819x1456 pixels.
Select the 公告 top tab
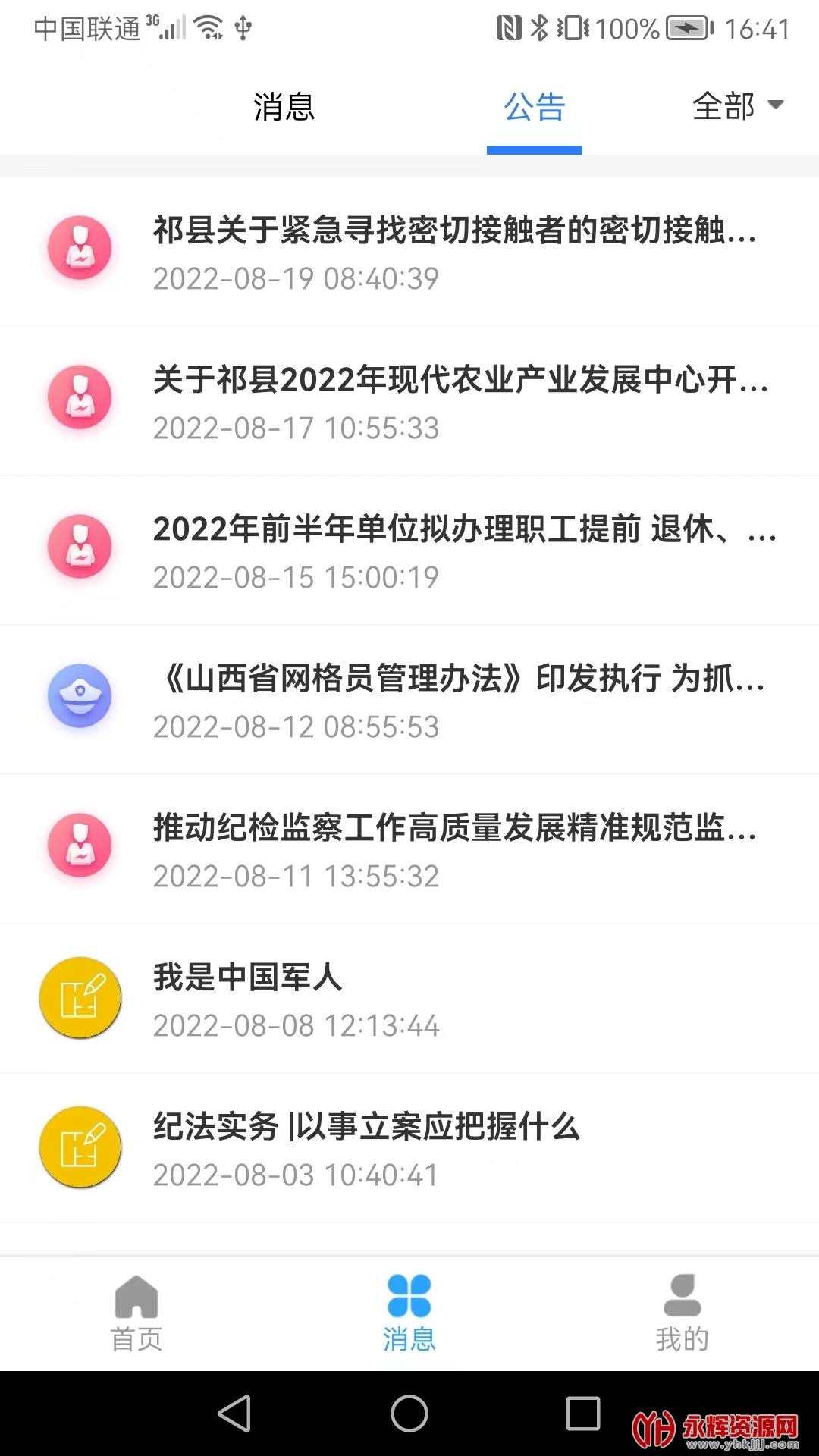tap(534, 107)
